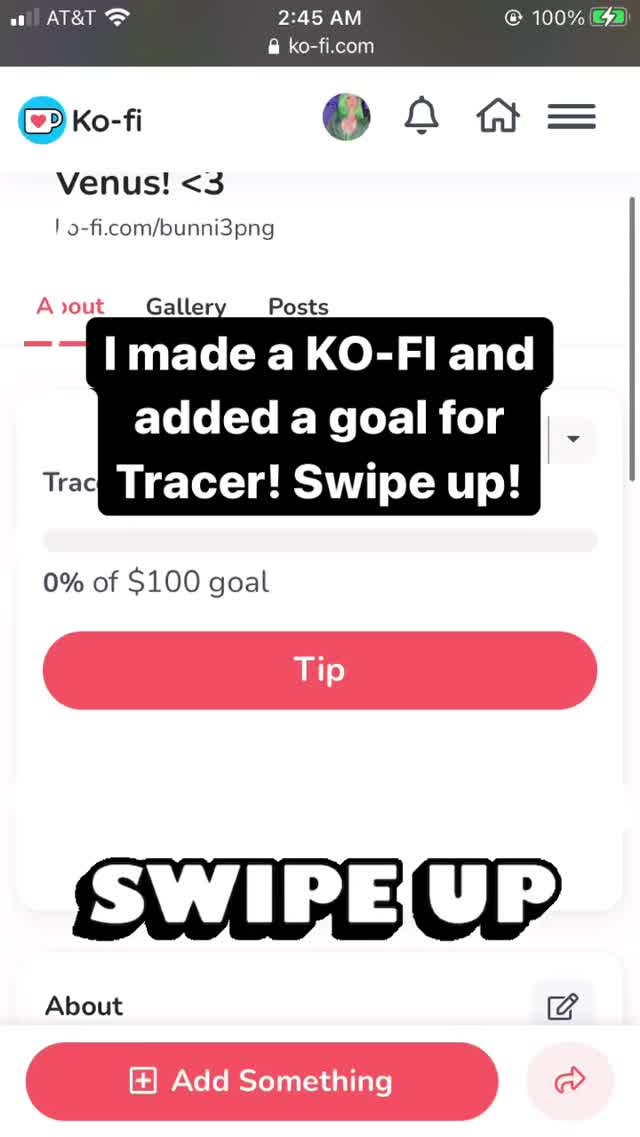Open the notifications bell
Image resolution: width=640 pixels, height=1137 pixels.
point(421,116)
